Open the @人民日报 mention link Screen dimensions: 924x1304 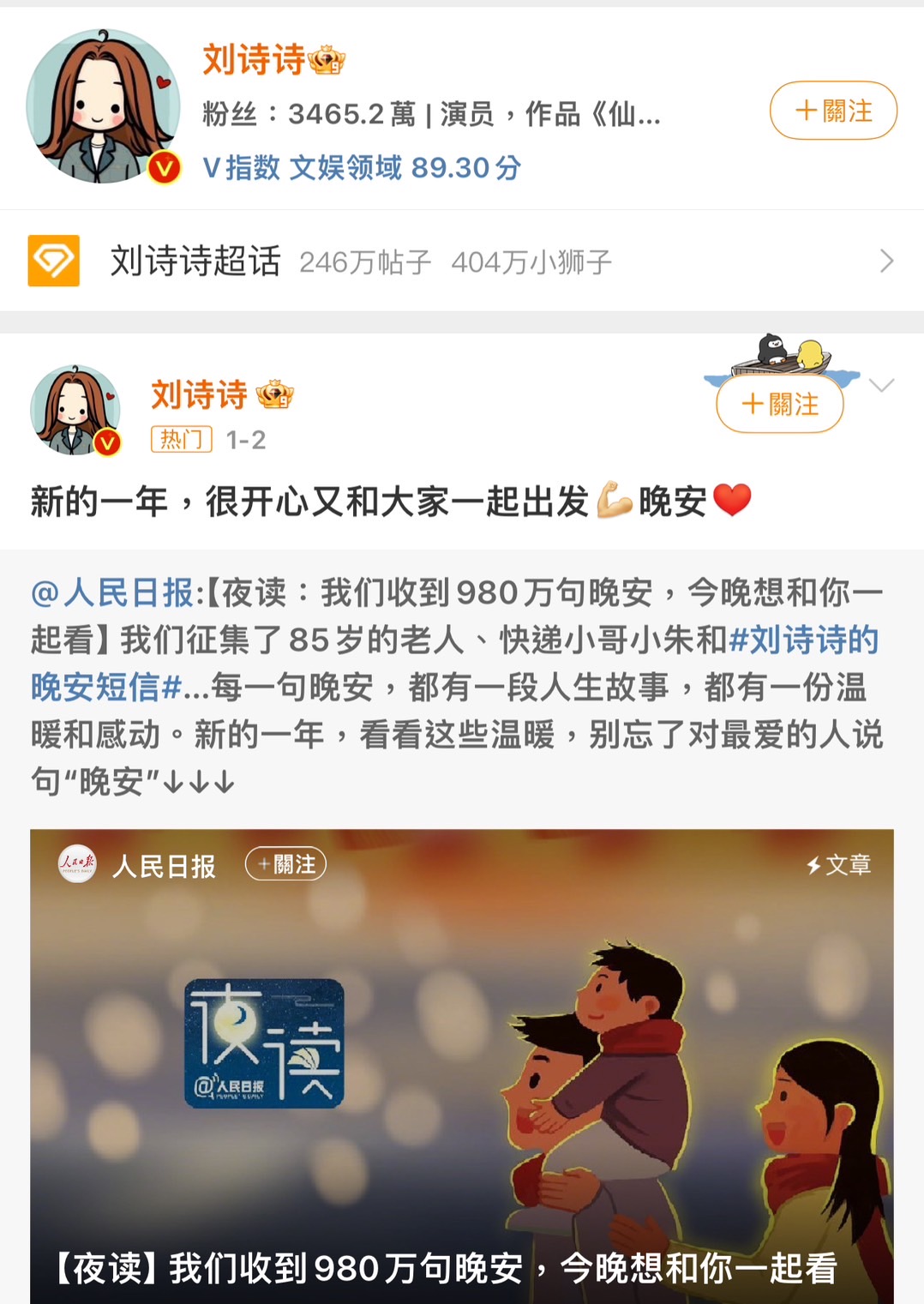point(113,592)
